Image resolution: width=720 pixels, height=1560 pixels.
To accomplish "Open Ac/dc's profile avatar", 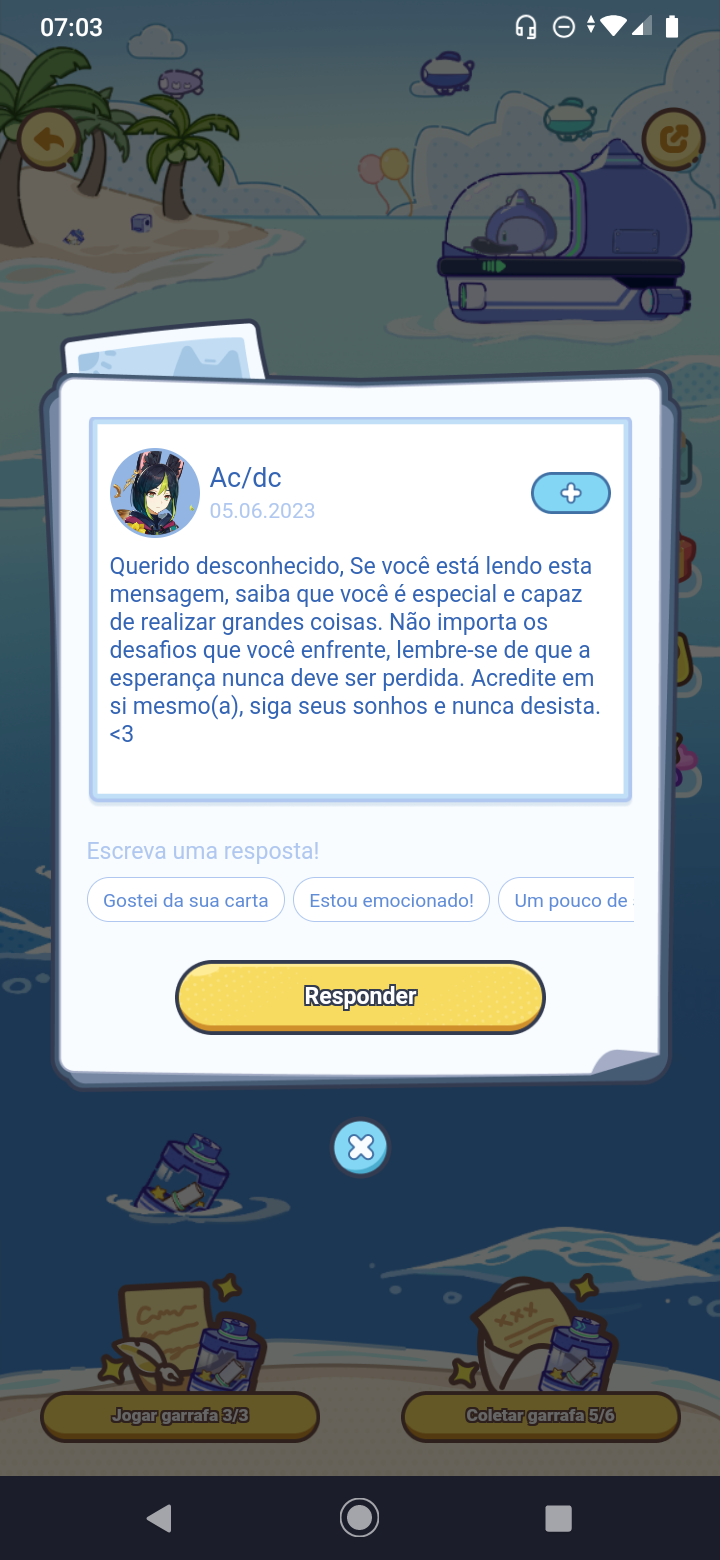I will [155, 493].
